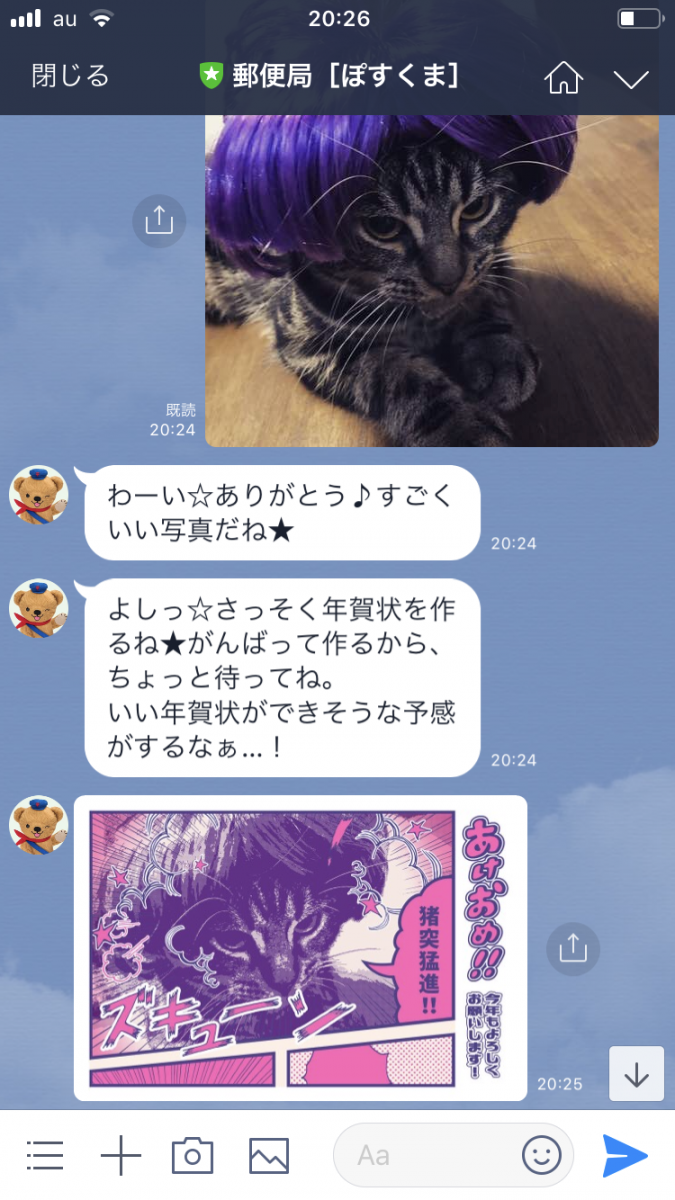This screenshot has width=675, height=1200.
Task: Expand the dropdown chevron in header
Action: point(631,79)
